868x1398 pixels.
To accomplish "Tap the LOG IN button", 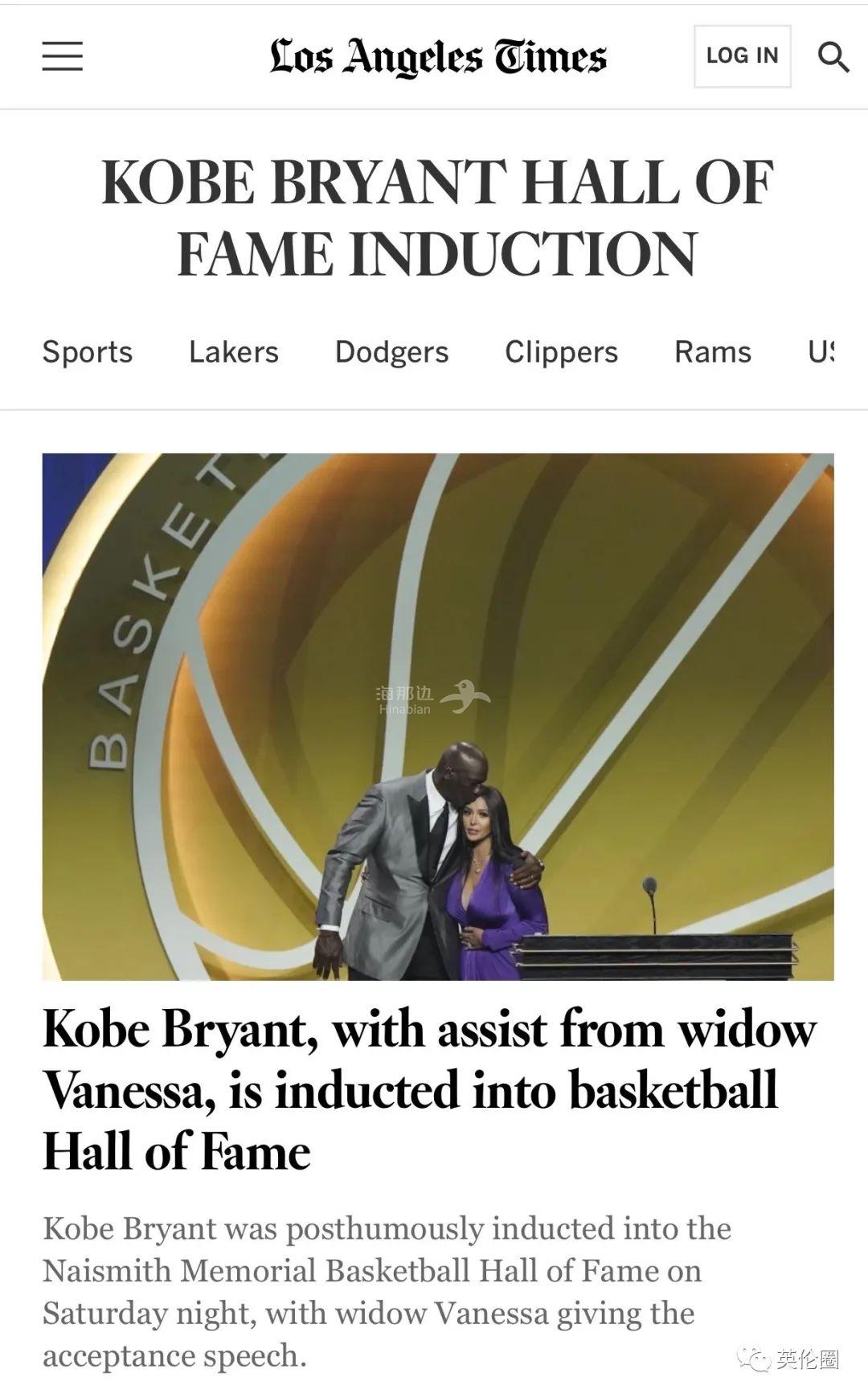I will click(742, 56).
